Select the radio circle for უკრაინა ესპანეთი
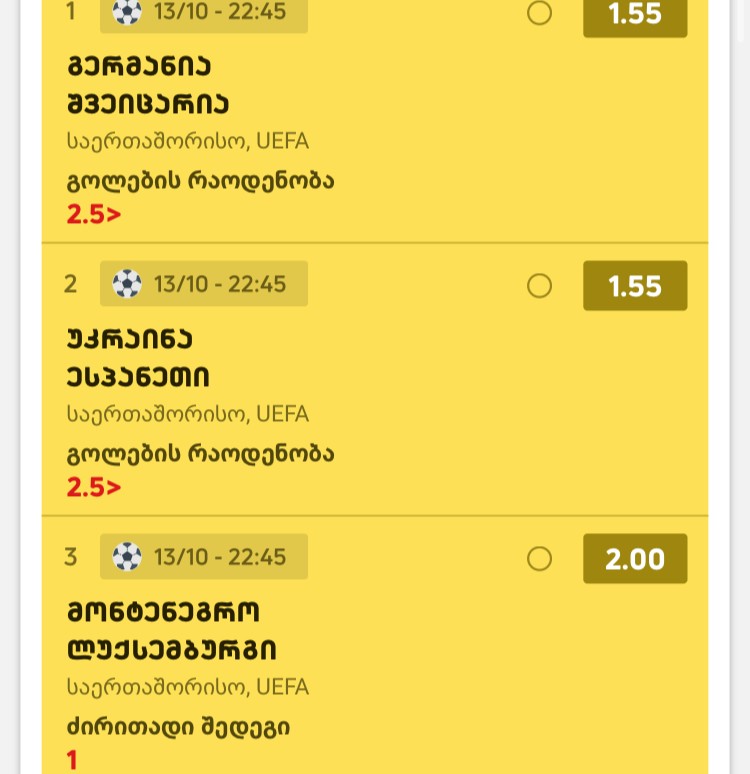750x774 pixels. 539,286
